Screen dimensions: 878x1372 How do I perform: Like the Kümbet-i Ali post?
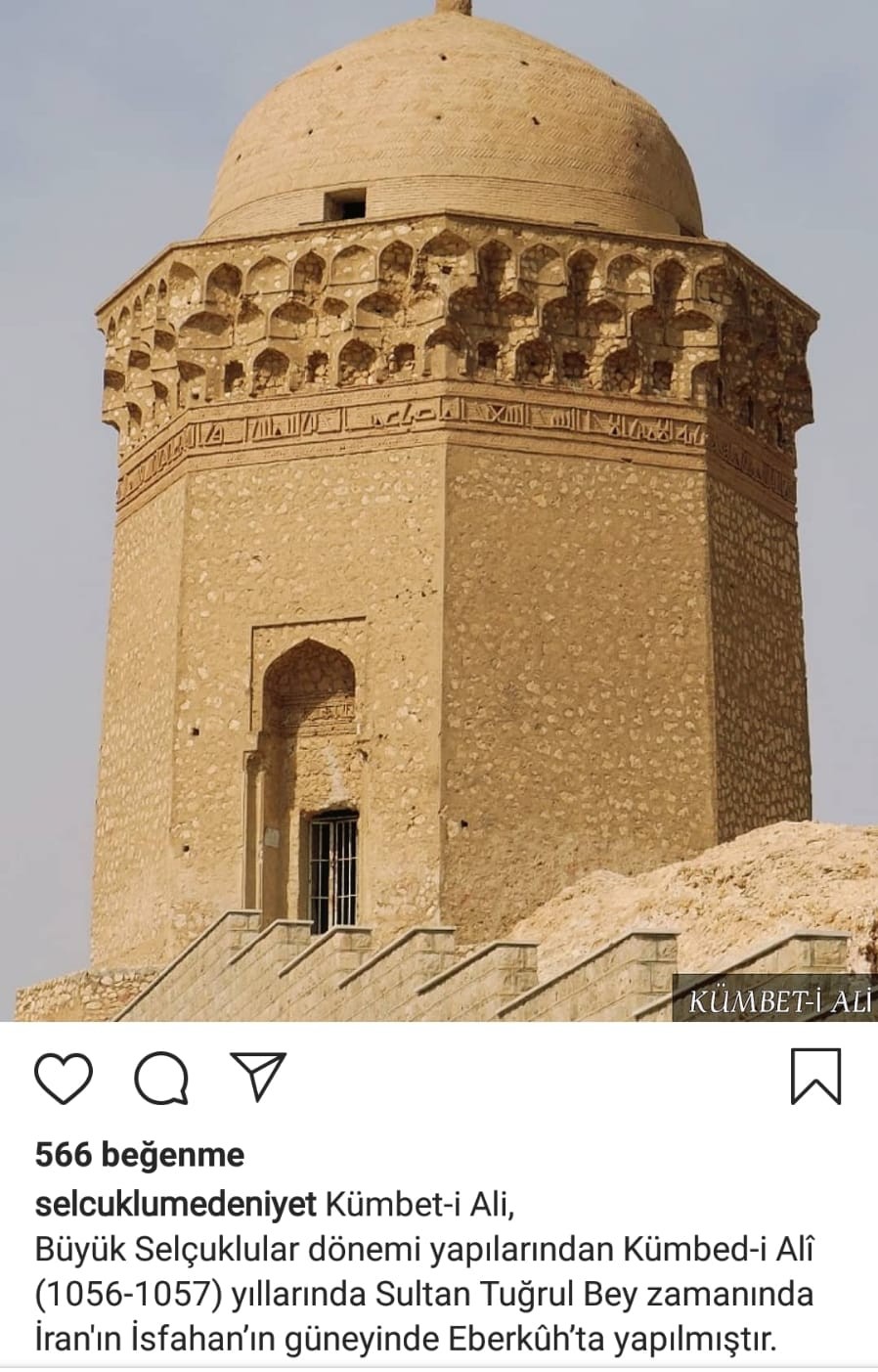[64, 1078]
